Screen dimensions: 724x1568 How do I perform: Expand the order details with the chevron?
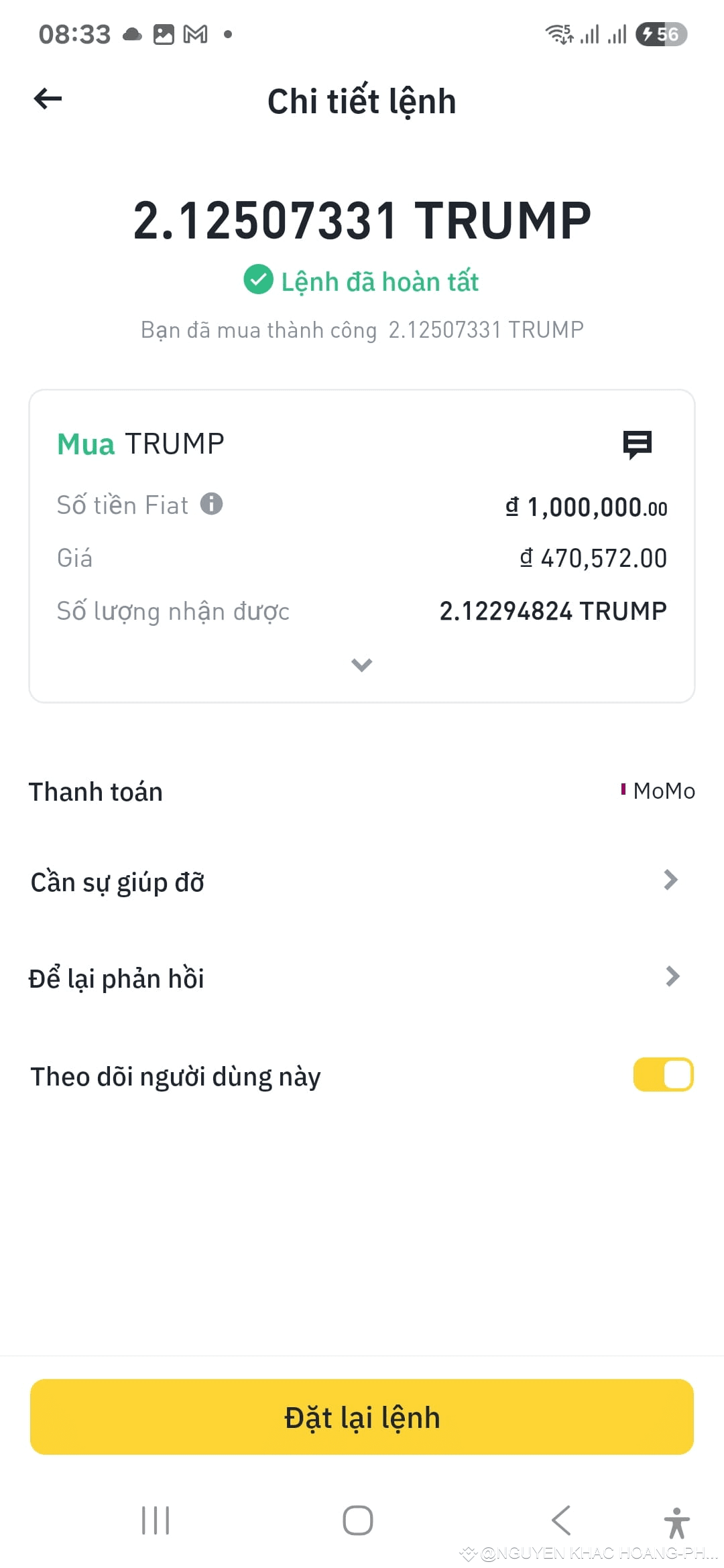coord(361,665)
